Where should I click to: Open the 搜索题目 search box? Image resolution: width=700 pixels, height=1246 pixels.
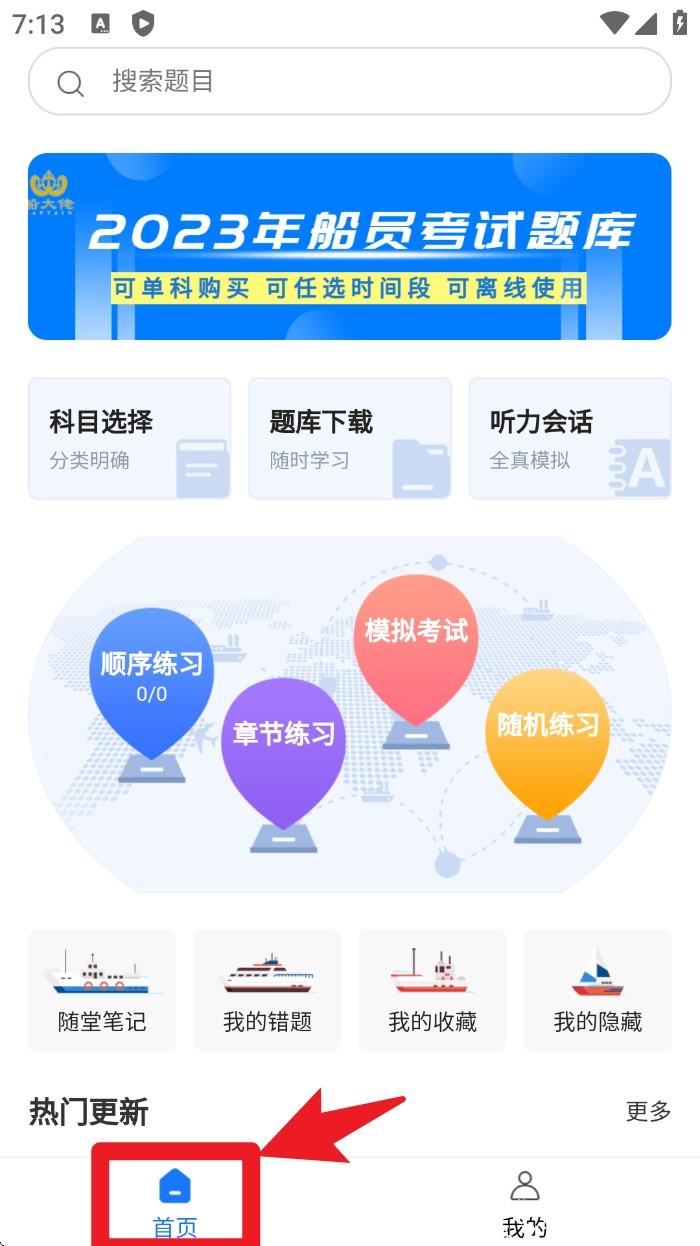pyautogui.click(x=350, y=82)
